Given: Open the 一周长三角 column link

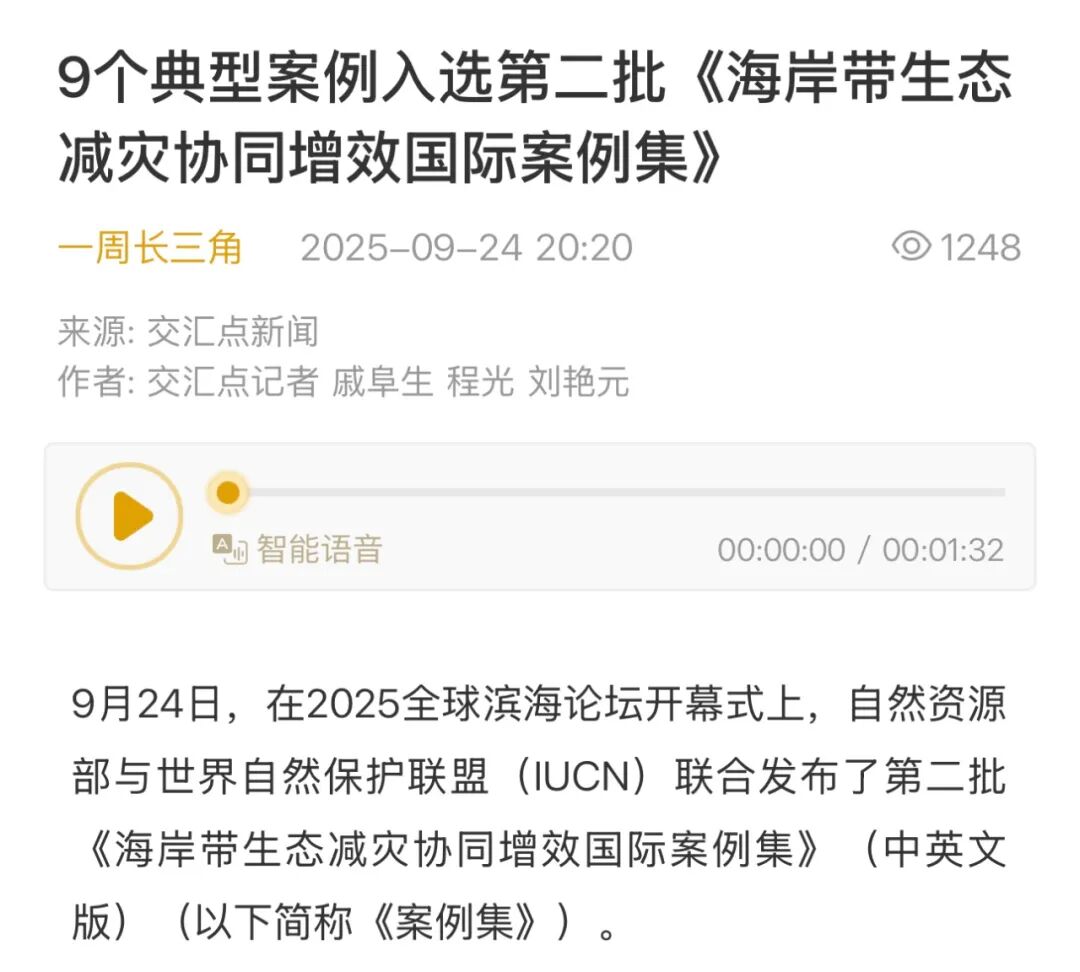Looking at the screenshot, I should (x=150, y=247).
